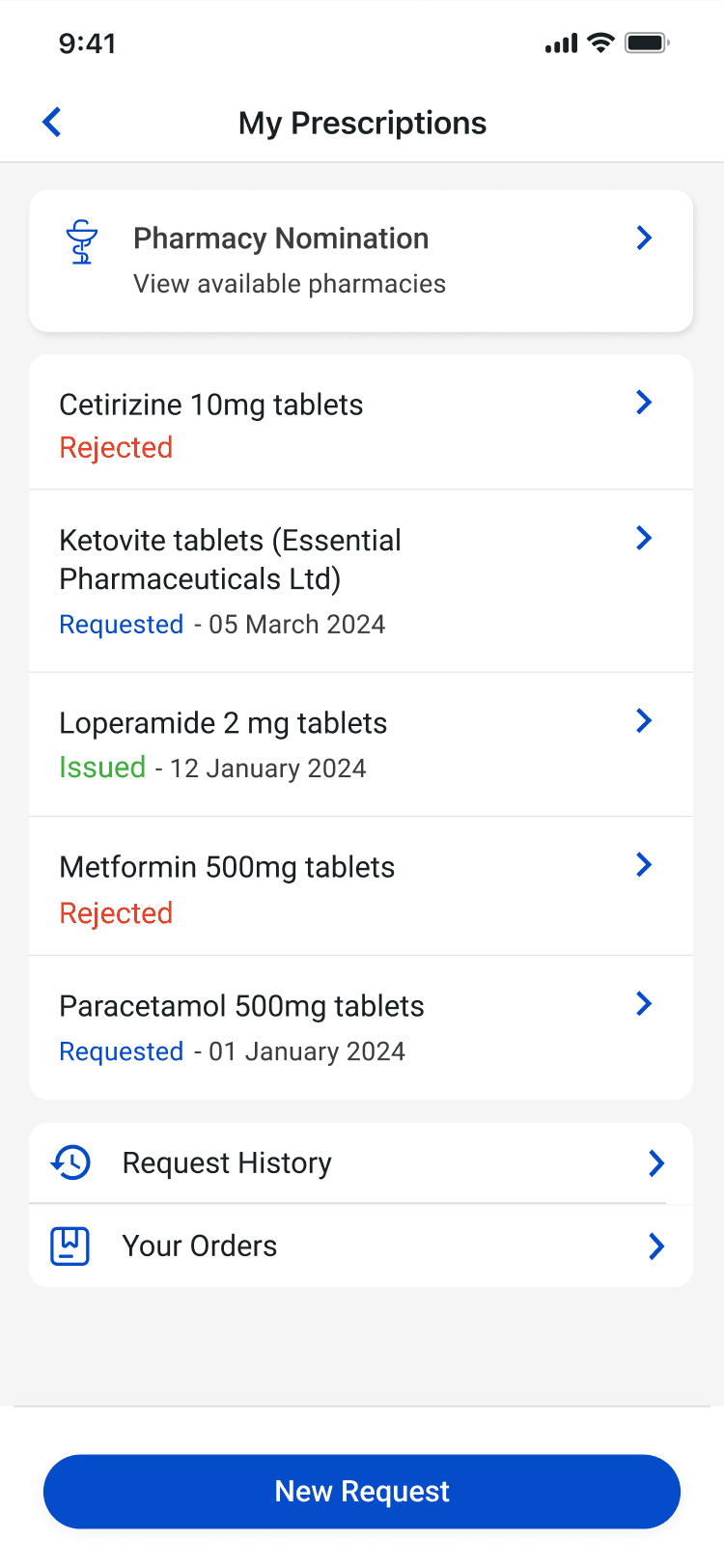The width and height of the screenshot is (724, 1568).
Task: Open the Metformin 500mg tablets prescription
Action: pyautogui.click(x=361, y=887)
